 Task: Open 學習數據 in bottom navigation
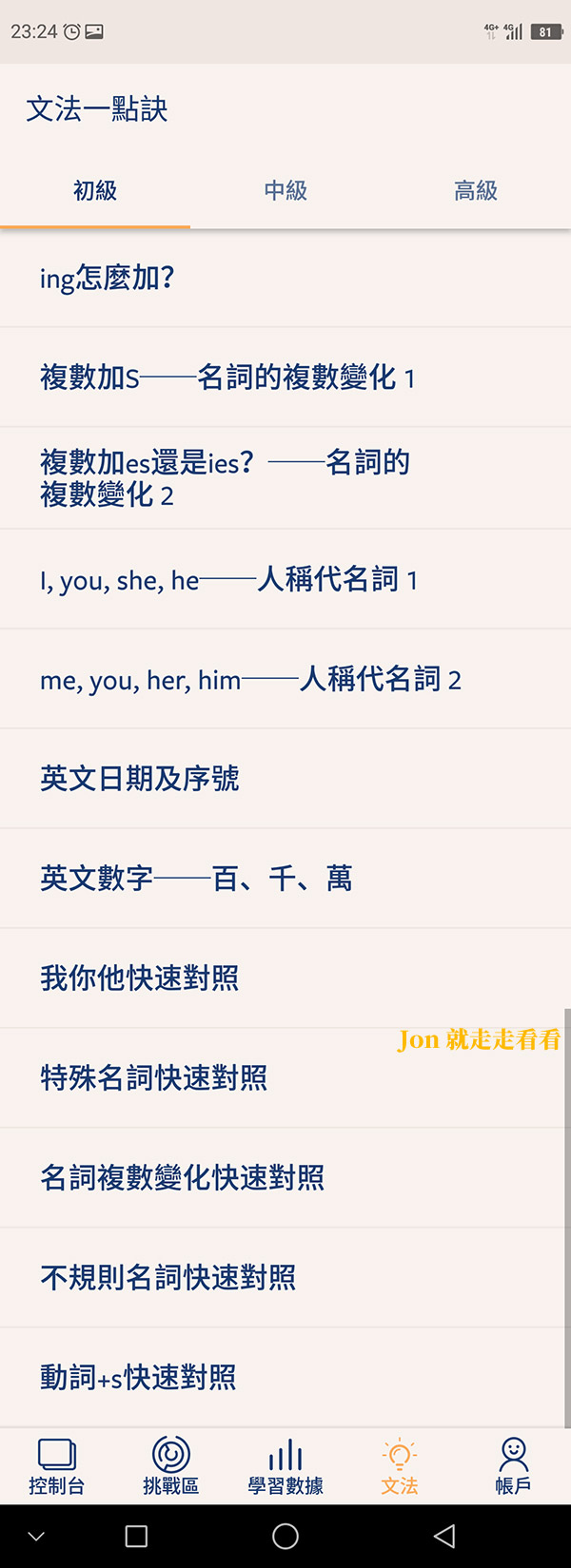285,1466
